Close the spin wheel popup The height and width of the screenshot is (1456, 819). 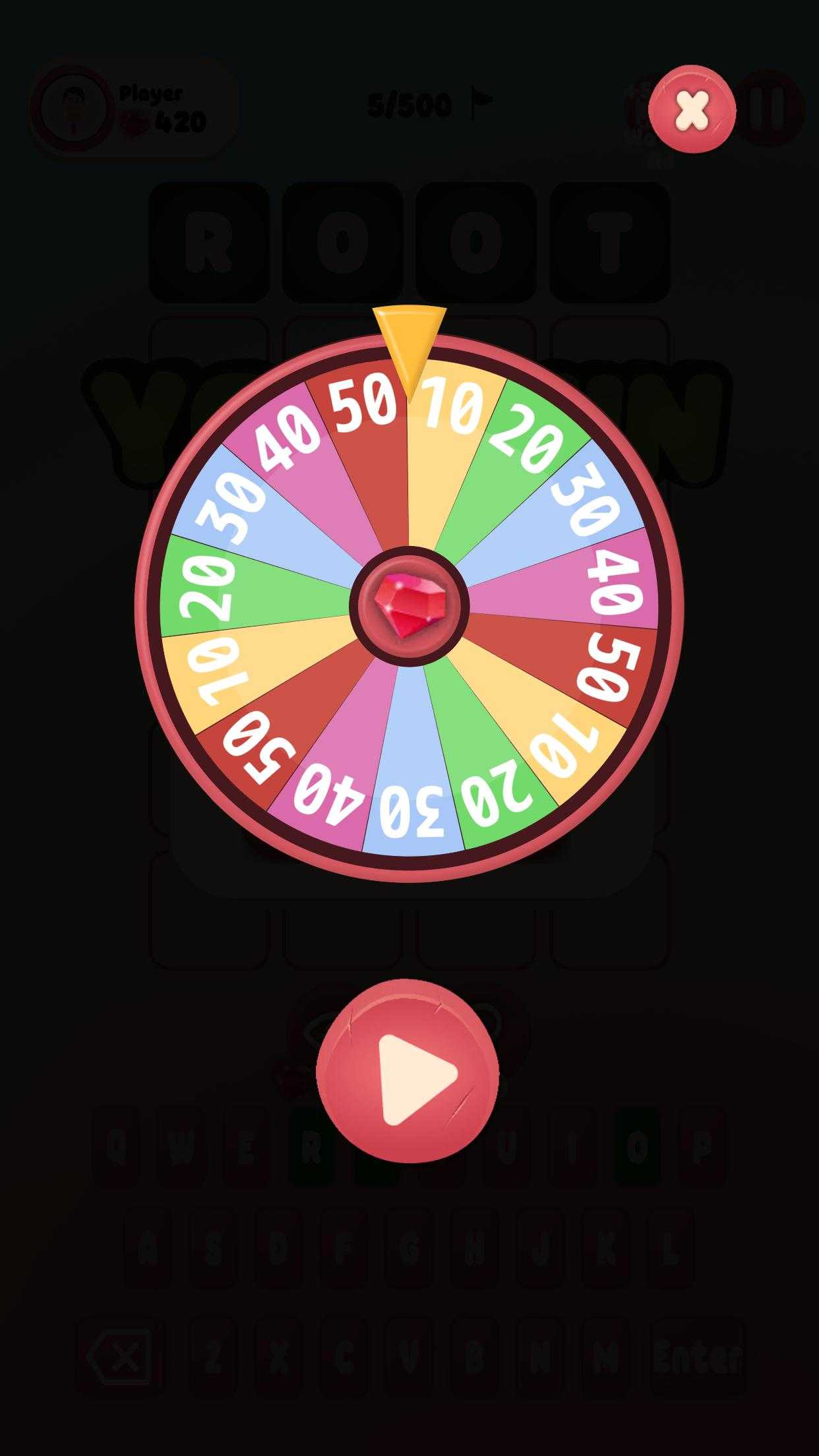[x=692, y=109]
